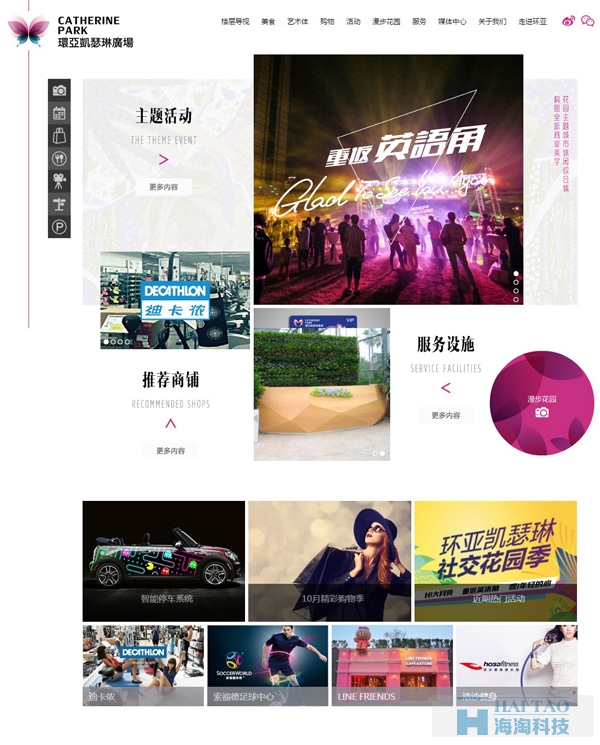The width and height of the screenshot is (600, 745).
Task: Open the parking P side icon
Action: pos(59,227)
